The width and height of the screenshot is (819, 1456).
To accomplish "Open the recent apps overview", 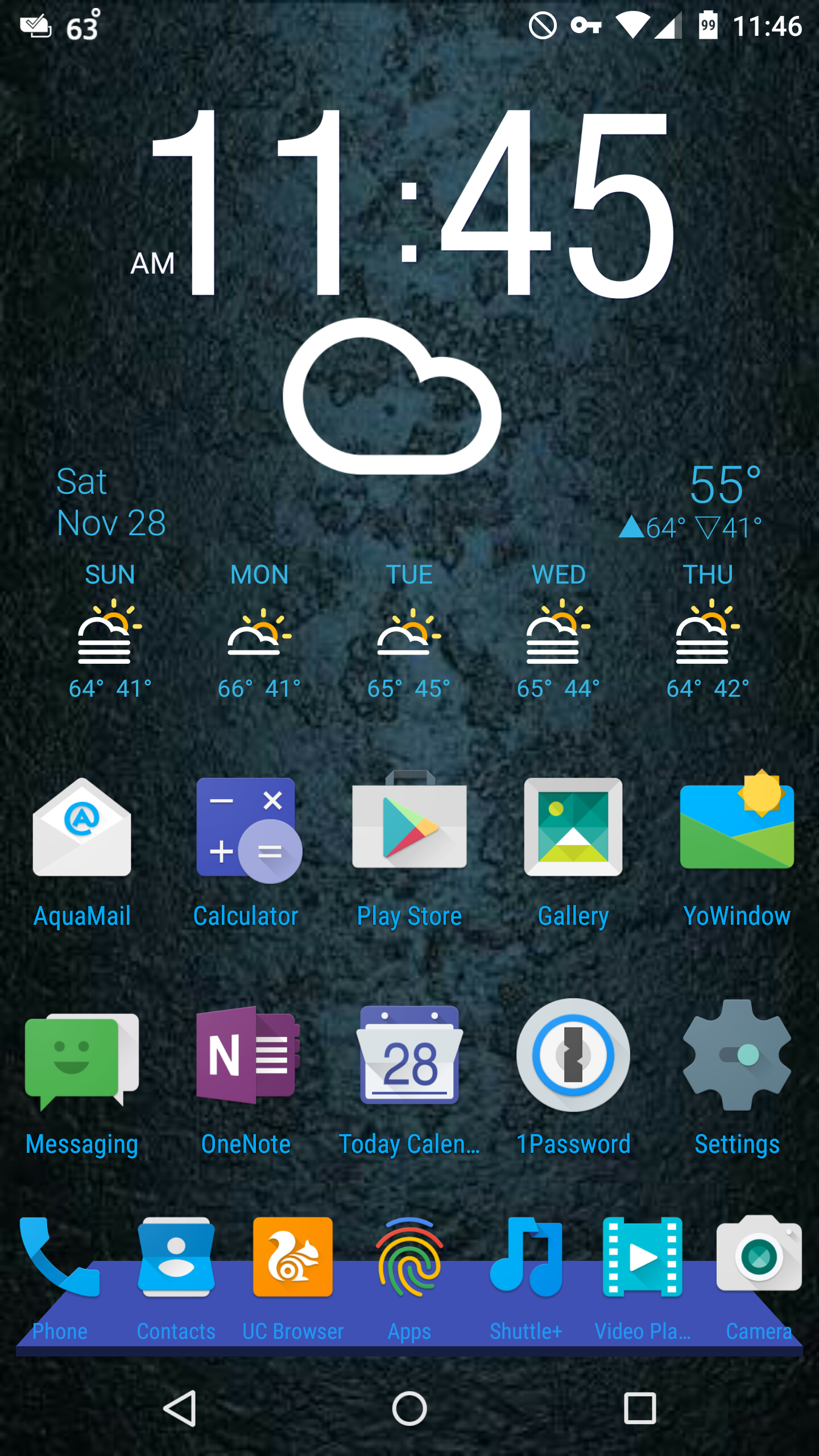I will (640, 1408).
